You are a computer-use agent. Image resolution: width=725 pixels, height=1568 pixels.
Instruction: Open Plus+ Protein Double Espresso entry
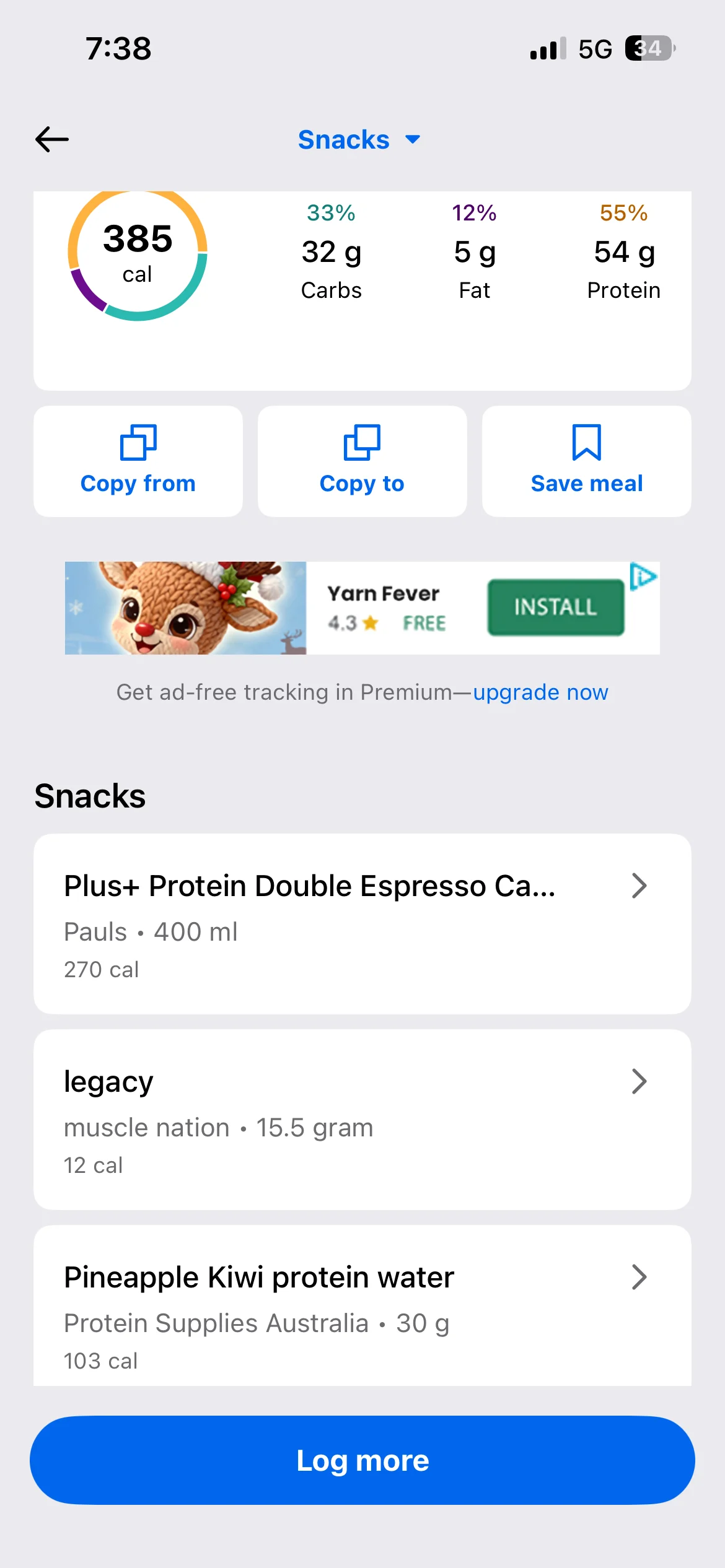(362, 923)
